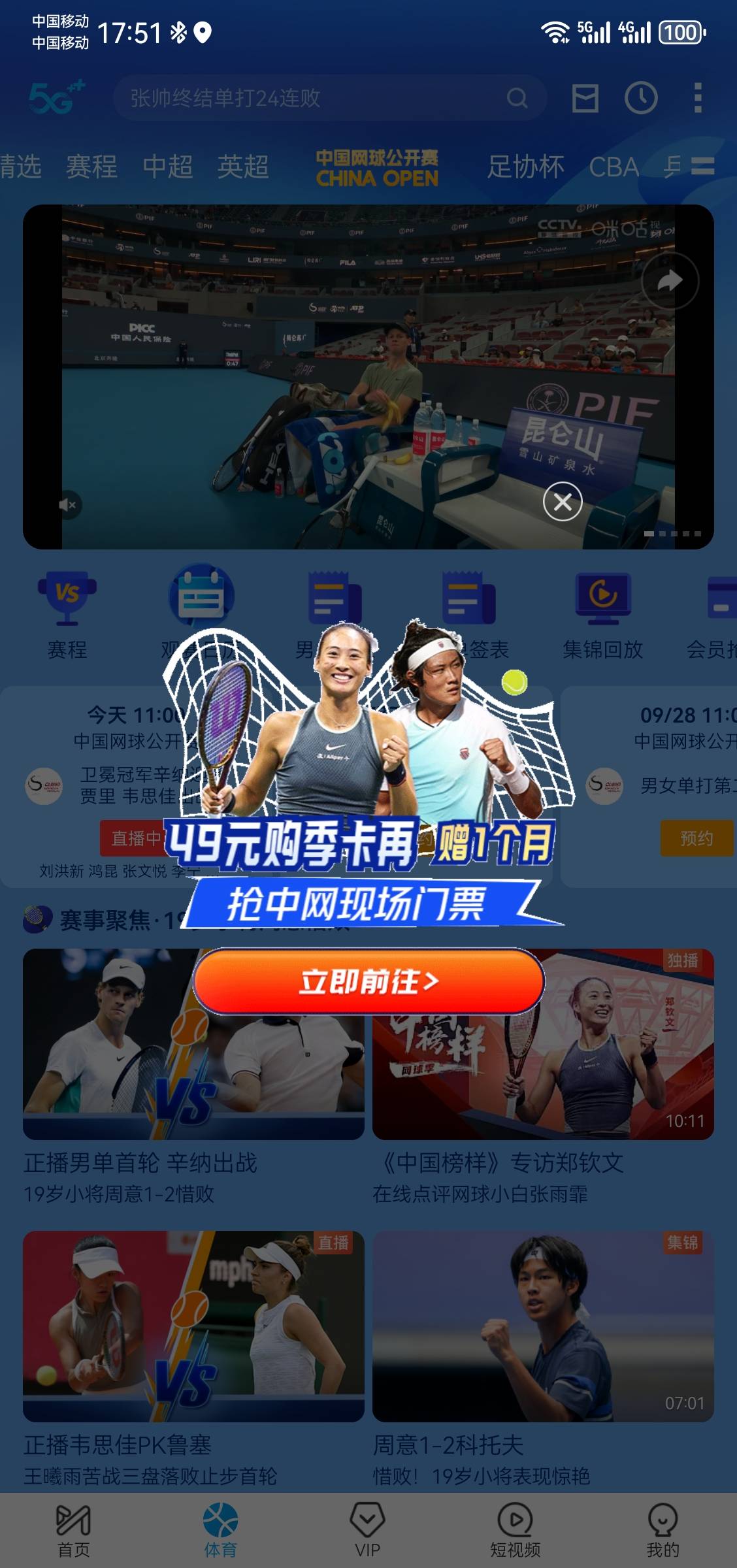
Task: Open the message inbox icon
Action: tap(585, 98)
